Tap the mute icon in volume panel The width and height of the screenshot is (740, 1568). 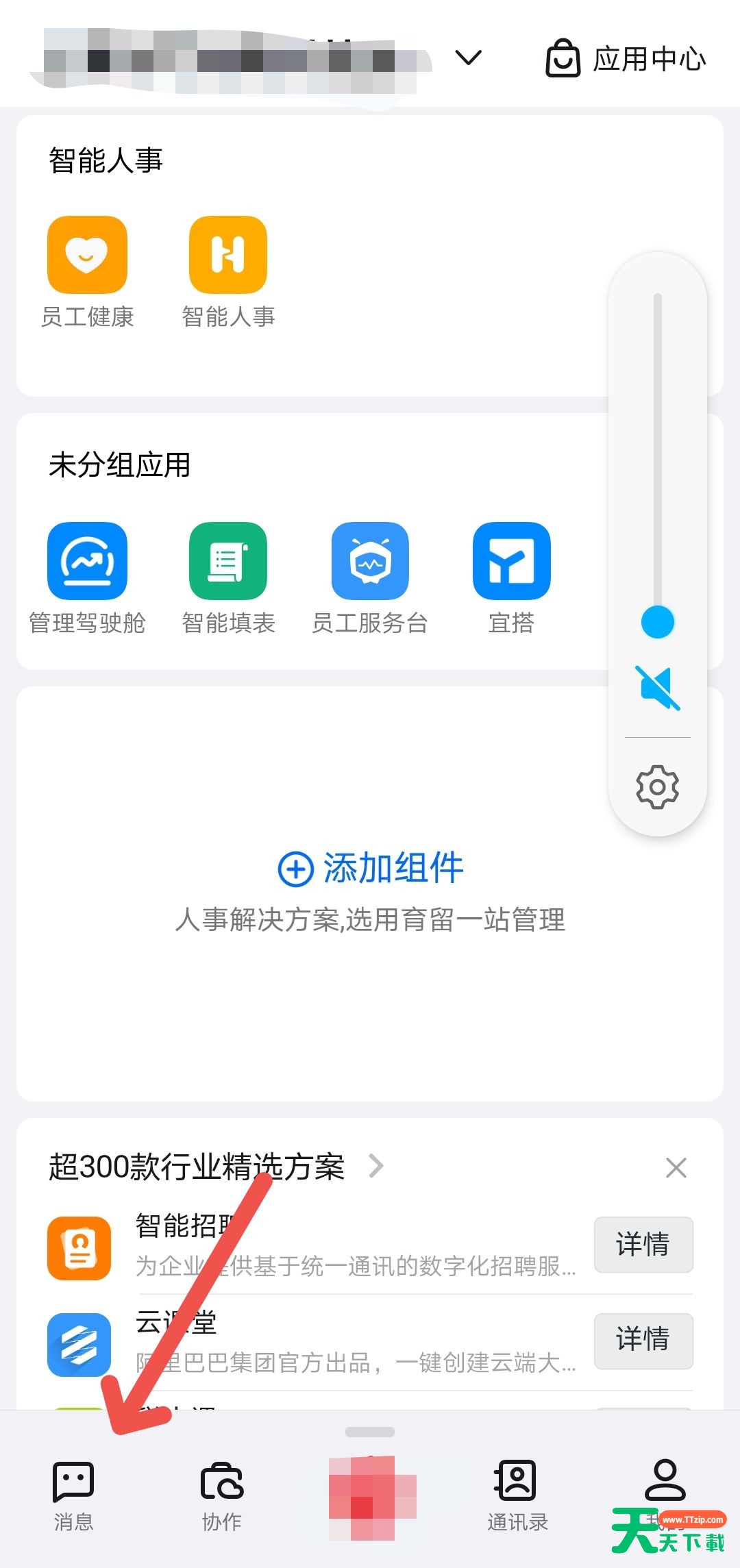click(658, 687)
